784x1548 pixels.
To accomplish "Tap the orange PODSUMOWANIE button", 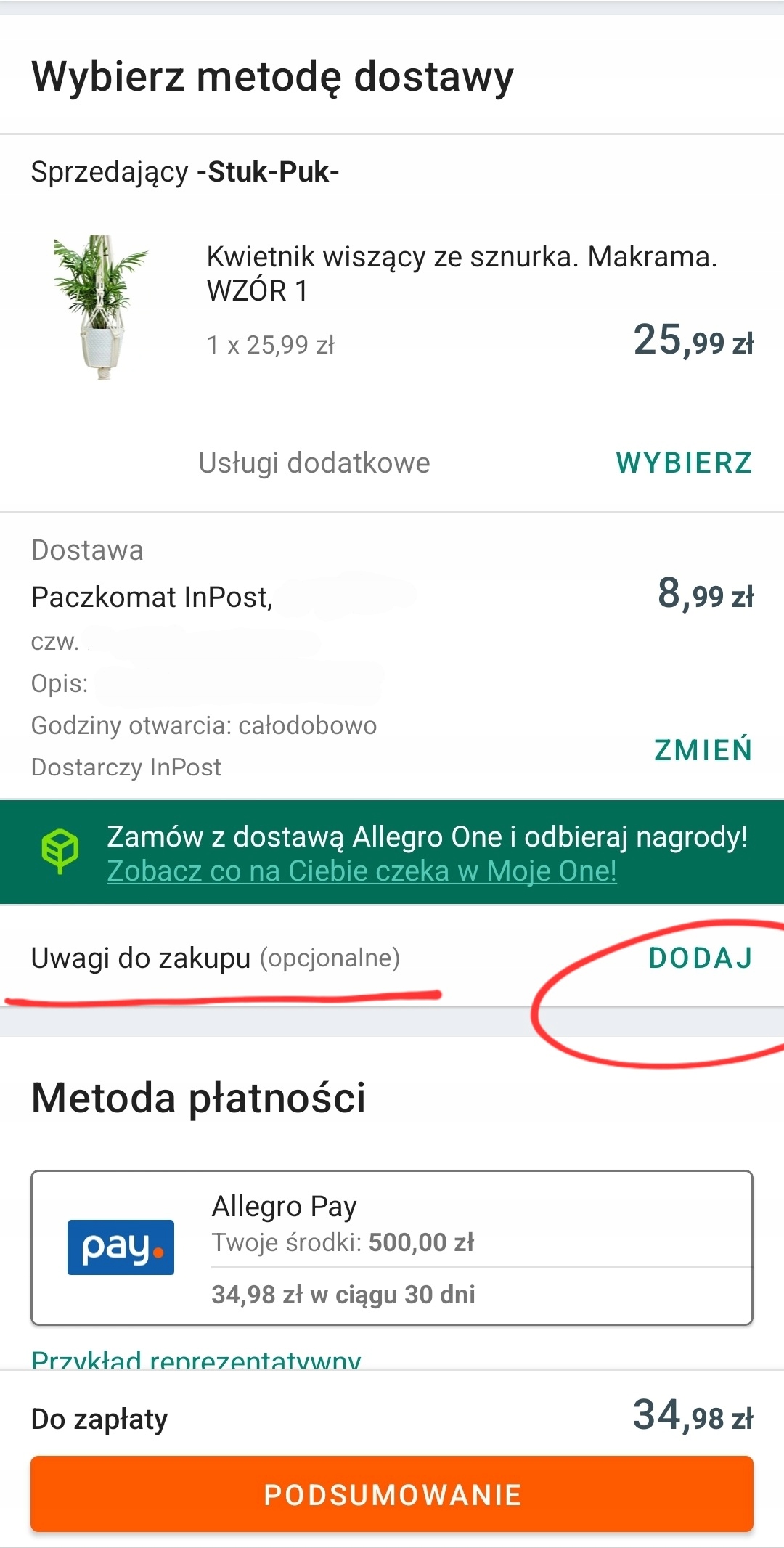I will 392,1494.
